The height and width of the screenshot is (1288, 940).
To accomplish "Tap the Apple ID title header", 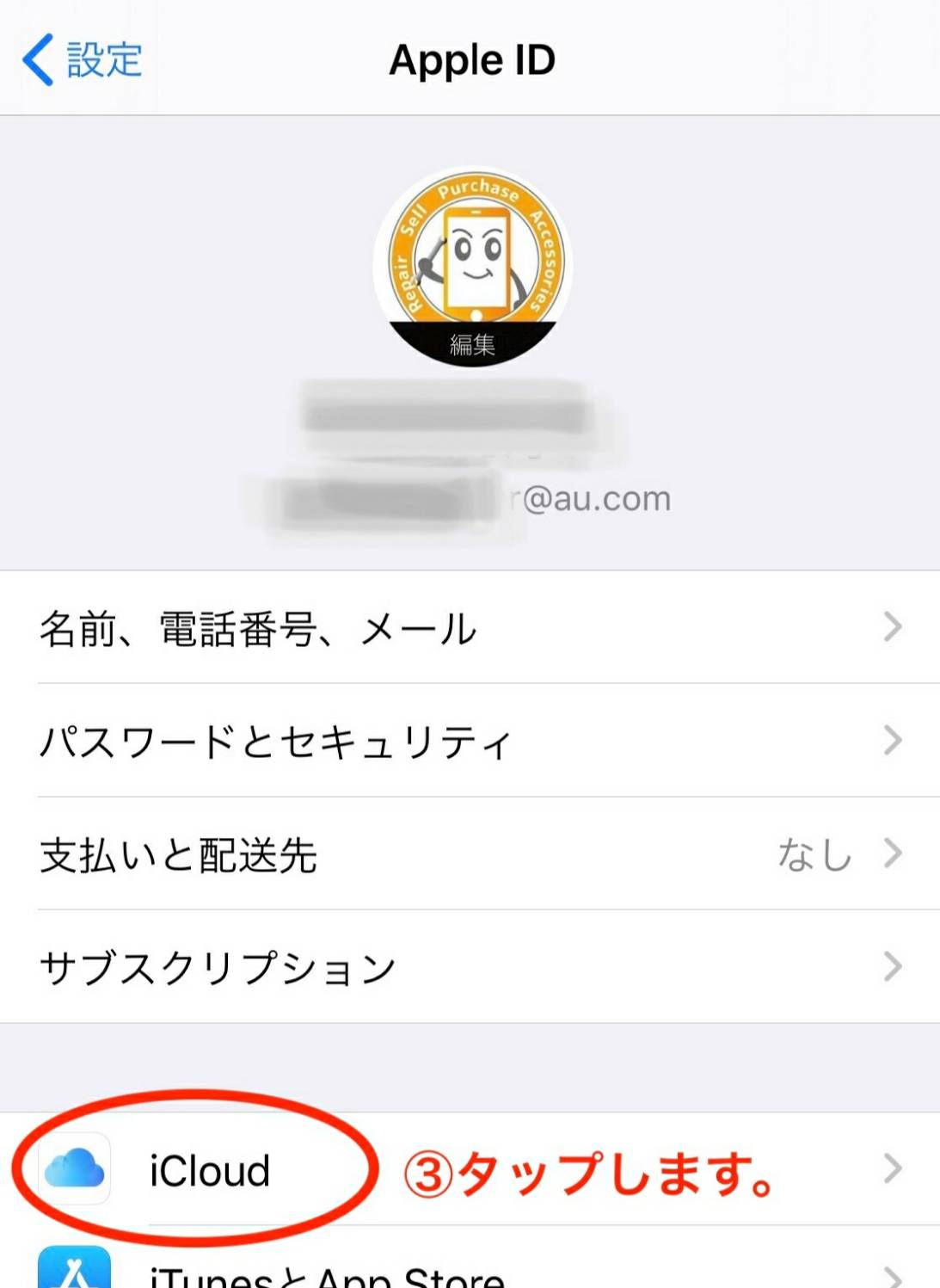I will tap(470, 59).
